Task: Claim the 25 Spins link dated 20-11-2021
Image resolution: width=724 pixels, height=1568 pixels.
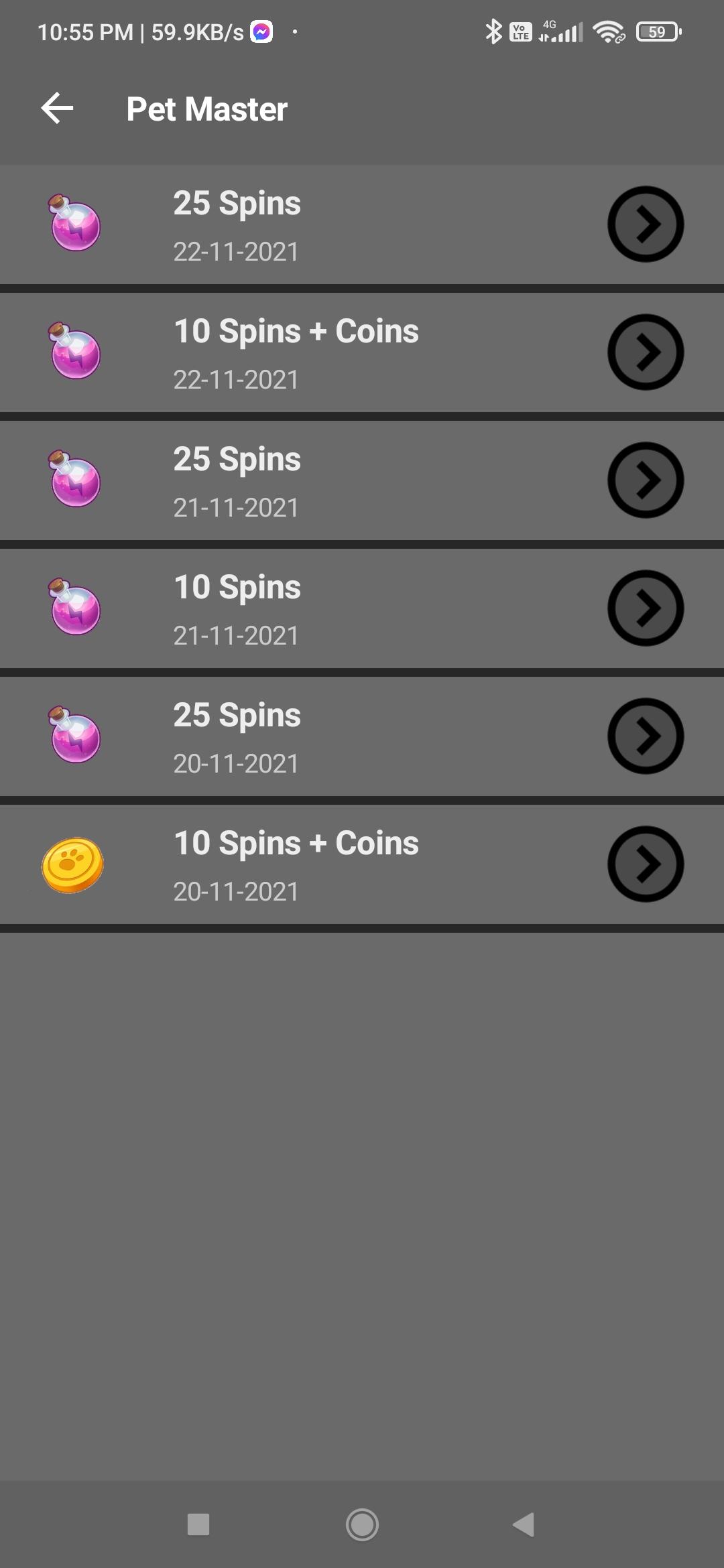Action: 645,736
